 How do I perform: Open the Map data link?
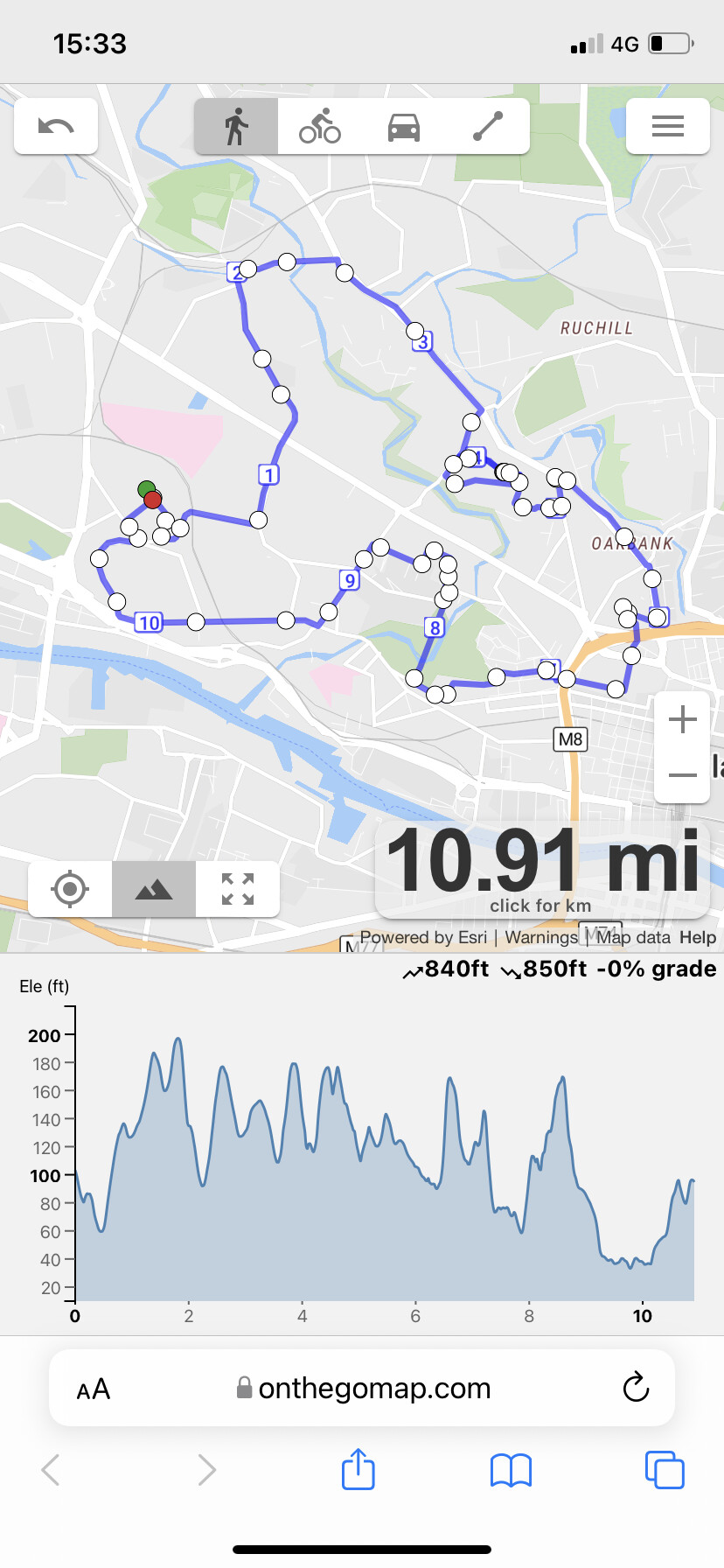634,937
